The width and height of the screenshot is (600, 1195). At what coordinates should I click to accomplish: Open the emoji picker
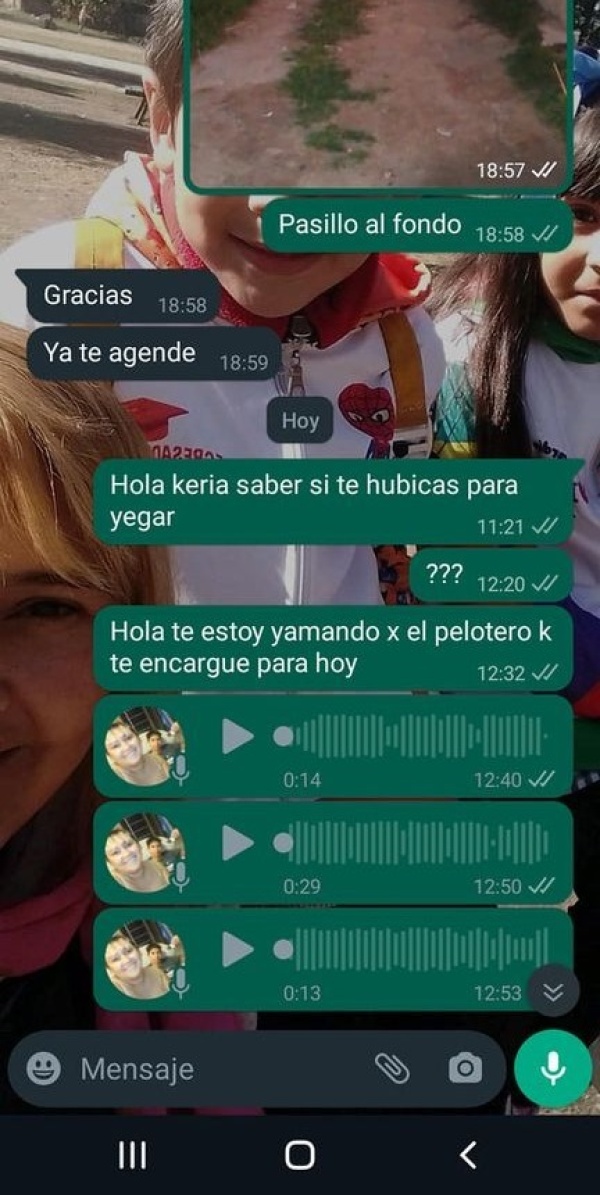coord(43,1069)
